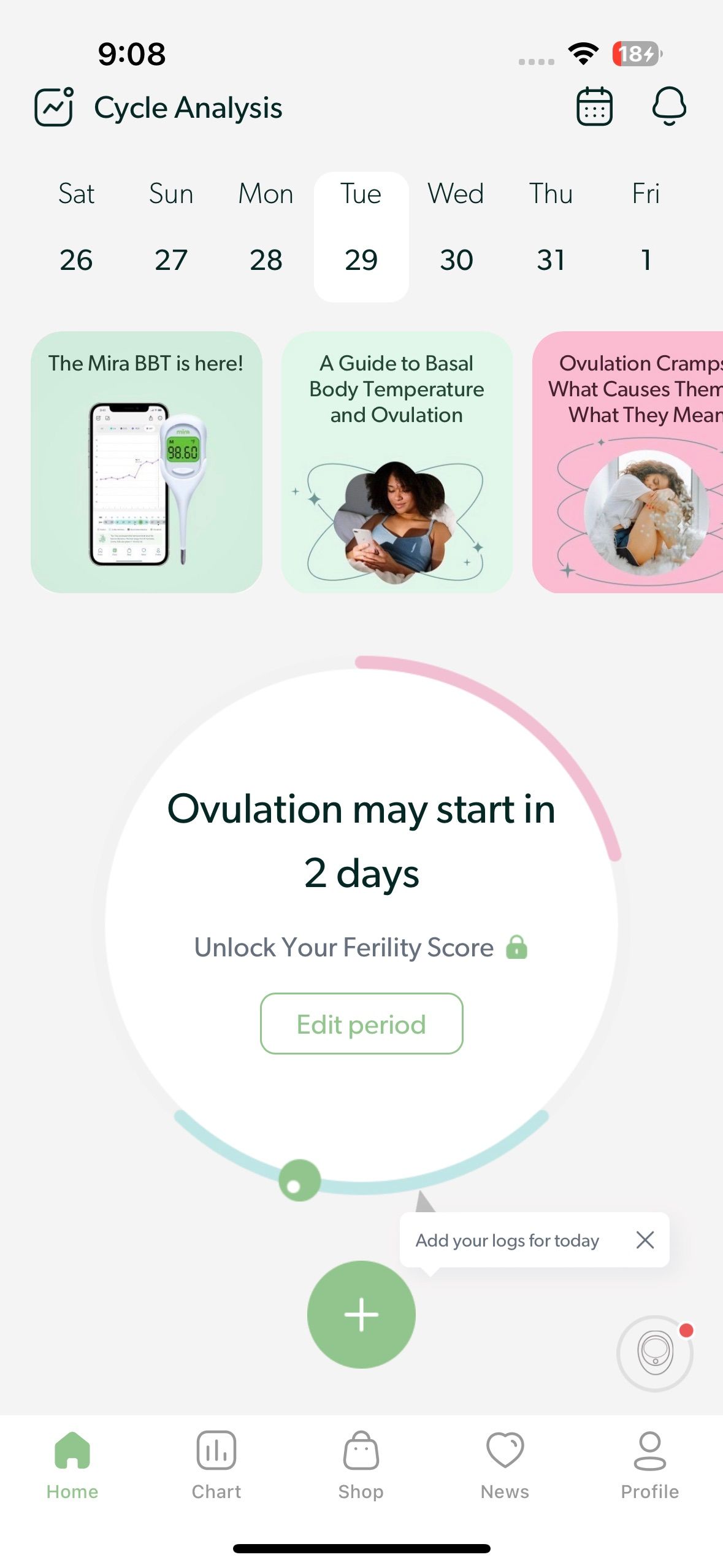Open the notifications bell

pos(668,107)
